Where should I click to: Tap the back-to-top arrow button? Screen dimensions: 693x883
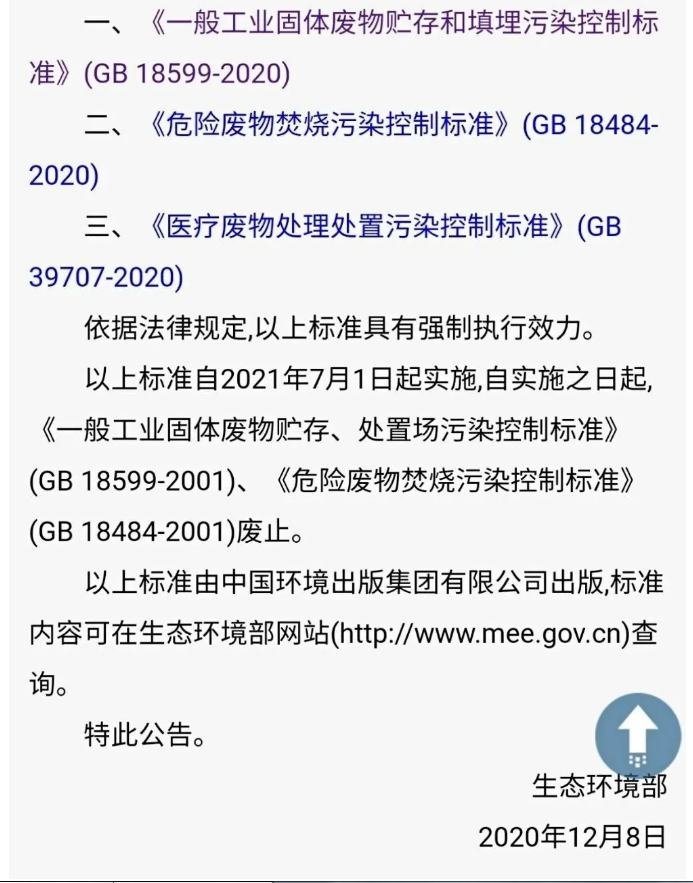[x=637, y=735]
